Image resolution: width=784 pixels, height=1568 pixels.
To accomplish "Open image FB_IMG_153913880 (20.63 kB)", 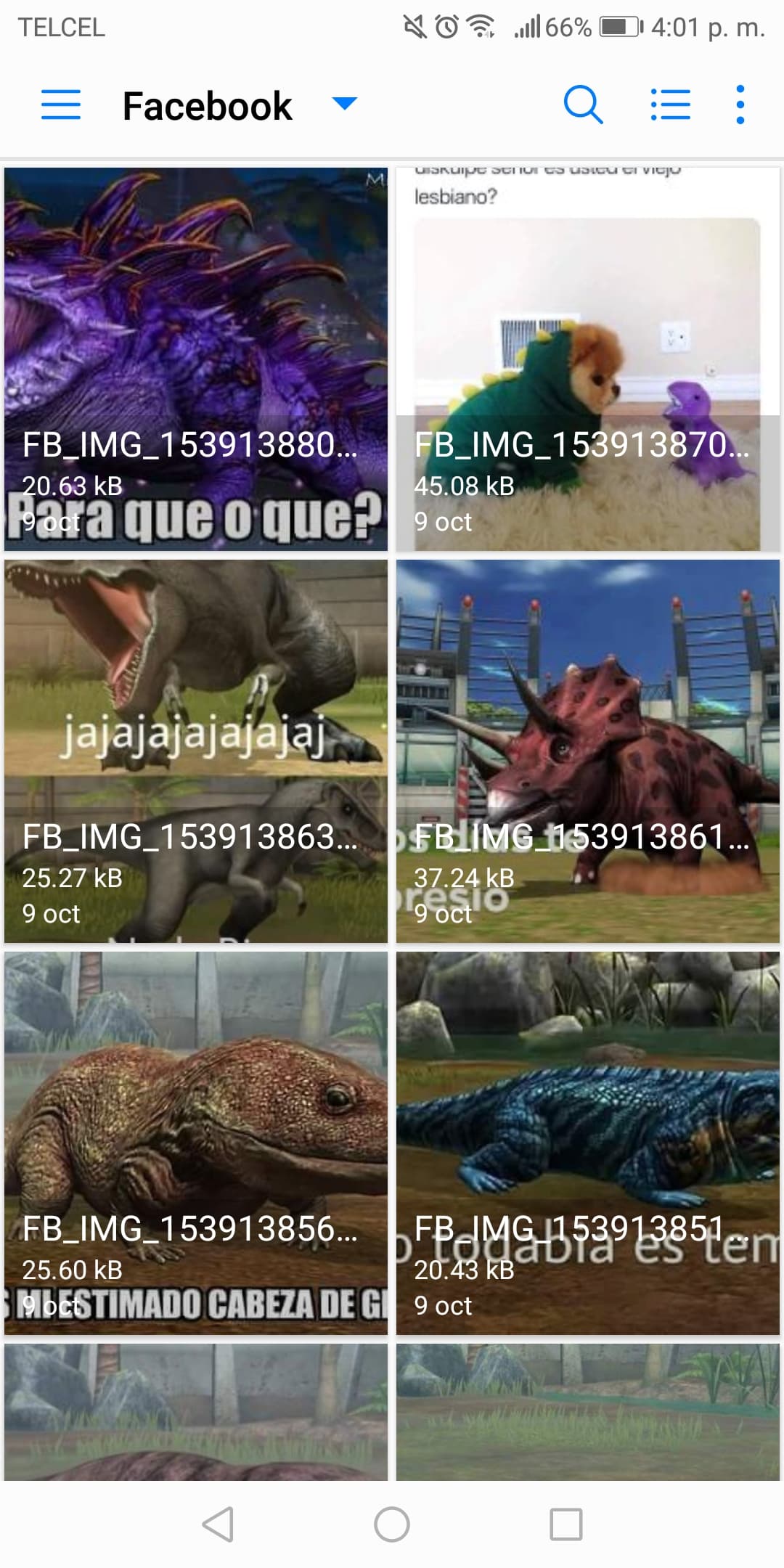I will [x=196, y=359].
